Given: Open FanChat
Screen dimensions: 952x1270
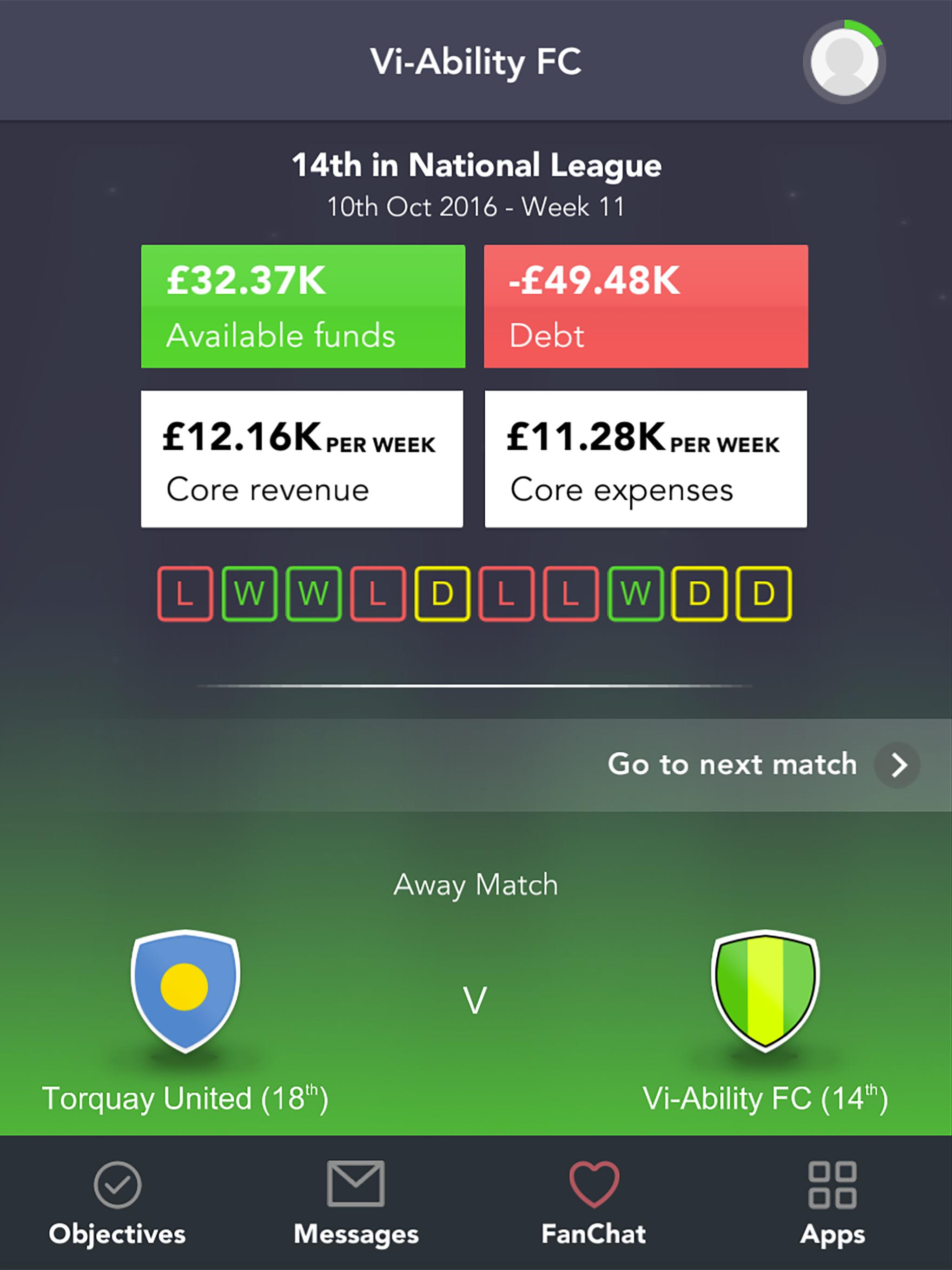Looking at the screenshot, I should click(594, 1204).
